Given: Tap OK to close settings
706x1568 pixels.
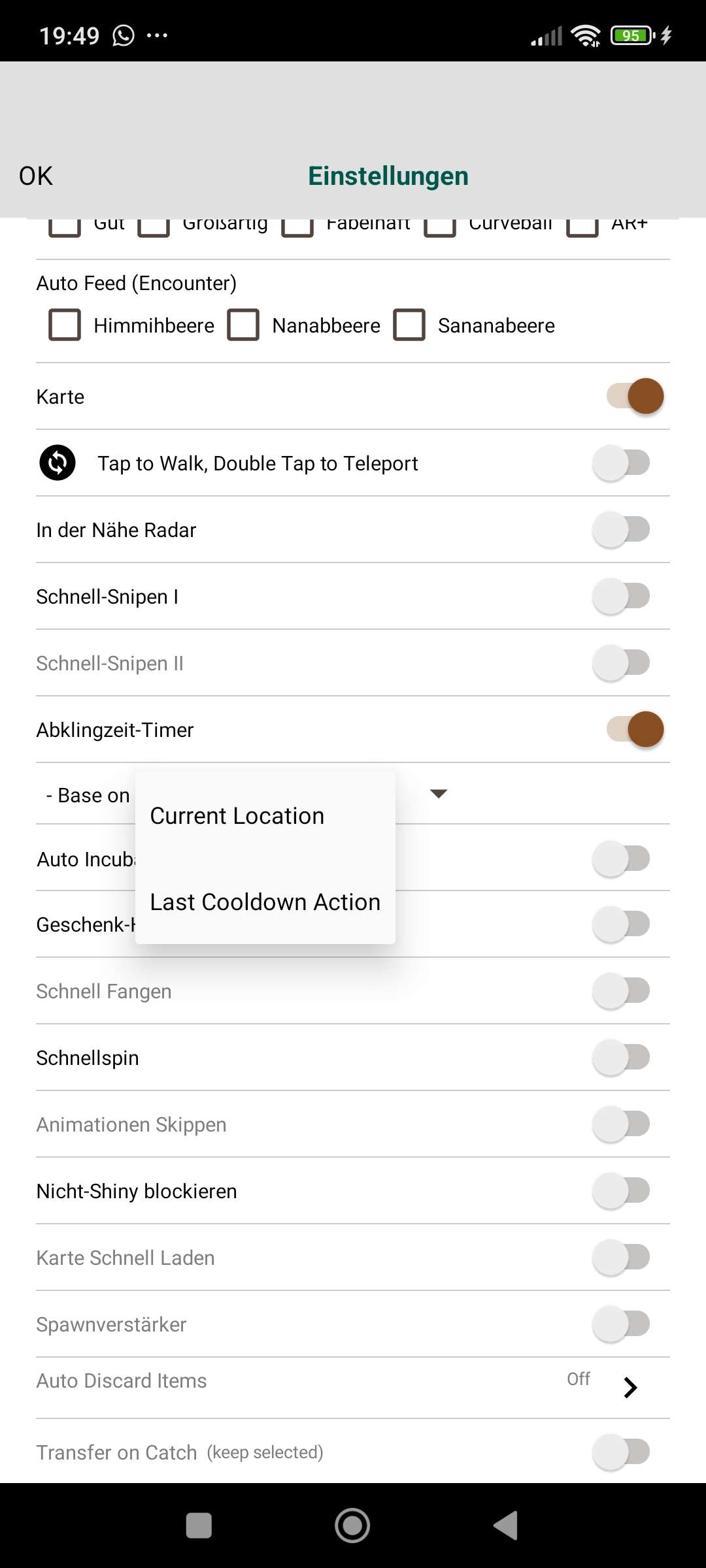Looking at the screenshot, I should pos(36,176).
